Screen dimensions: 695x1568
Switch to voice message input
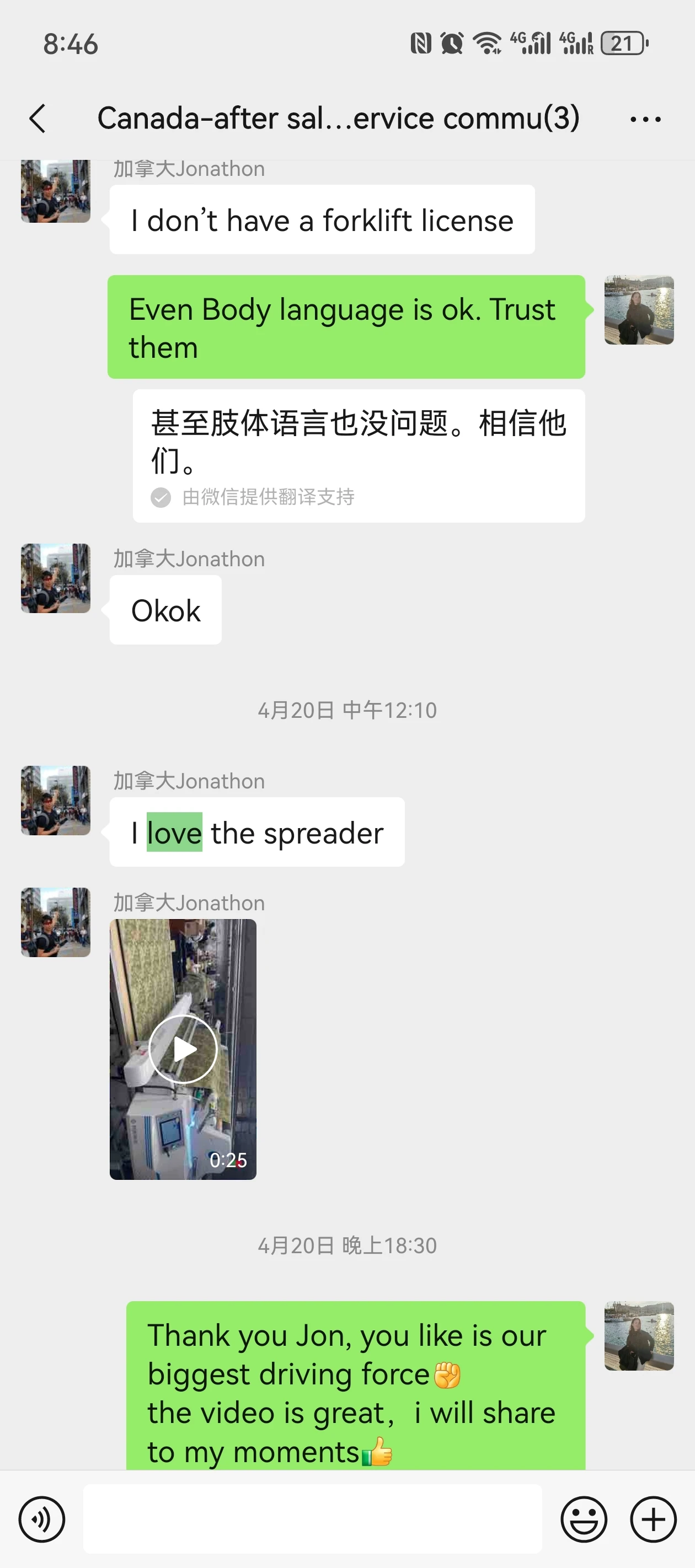[x=41, y=1519]
